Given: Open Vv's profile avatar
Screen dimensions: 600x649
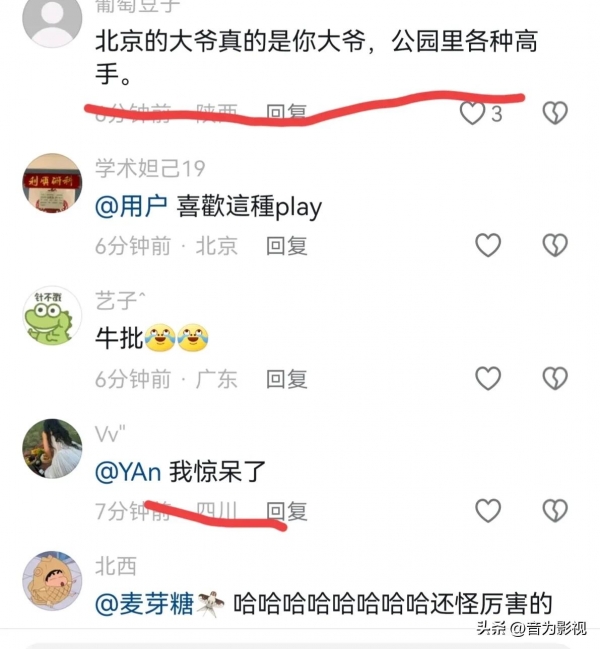Looking at the screenshot, I should pos(52,449).
